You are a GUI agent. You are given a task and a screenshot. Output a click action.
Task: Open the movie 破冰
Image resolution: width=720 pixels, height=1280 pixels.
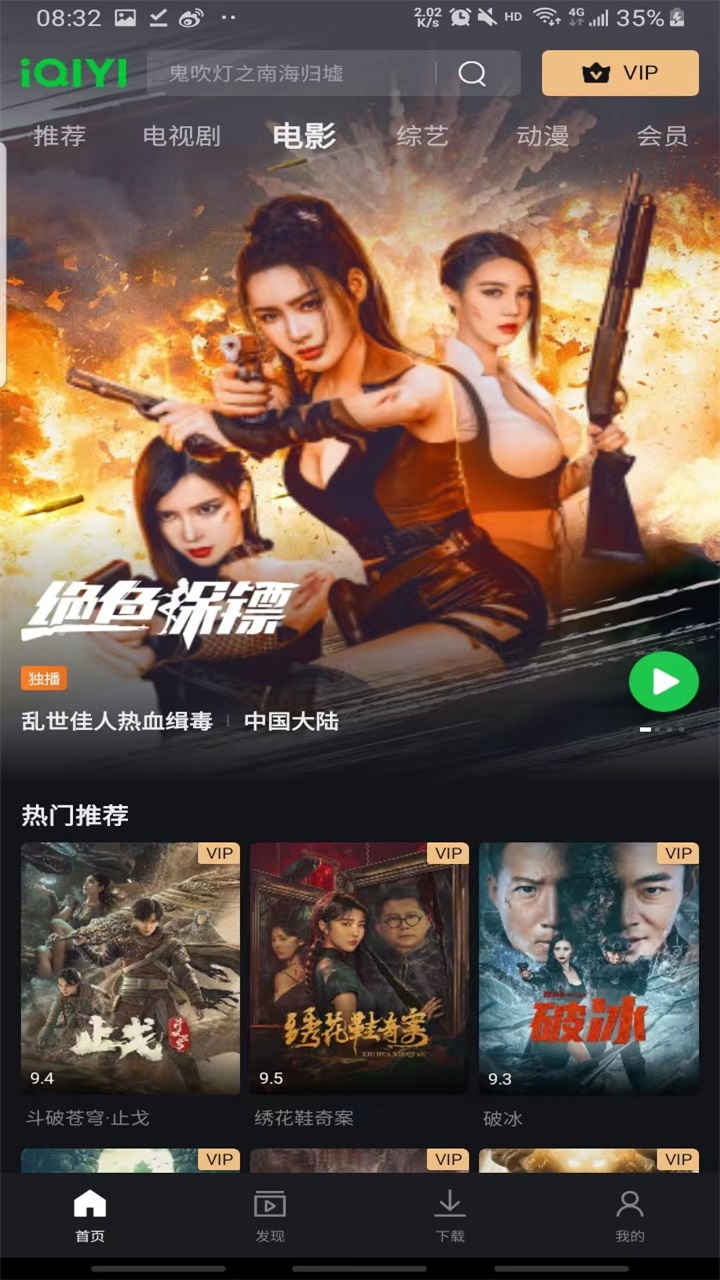(x=588, y=967)
